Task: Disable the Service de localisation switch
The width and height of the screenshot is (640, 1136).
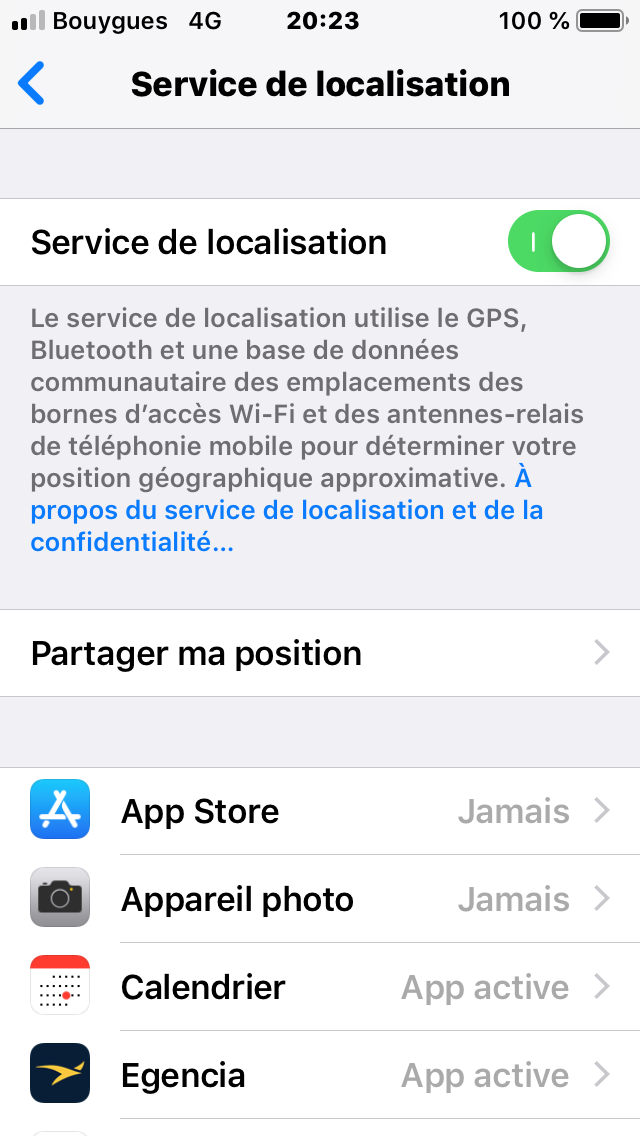Action: [x=559, y=241]
